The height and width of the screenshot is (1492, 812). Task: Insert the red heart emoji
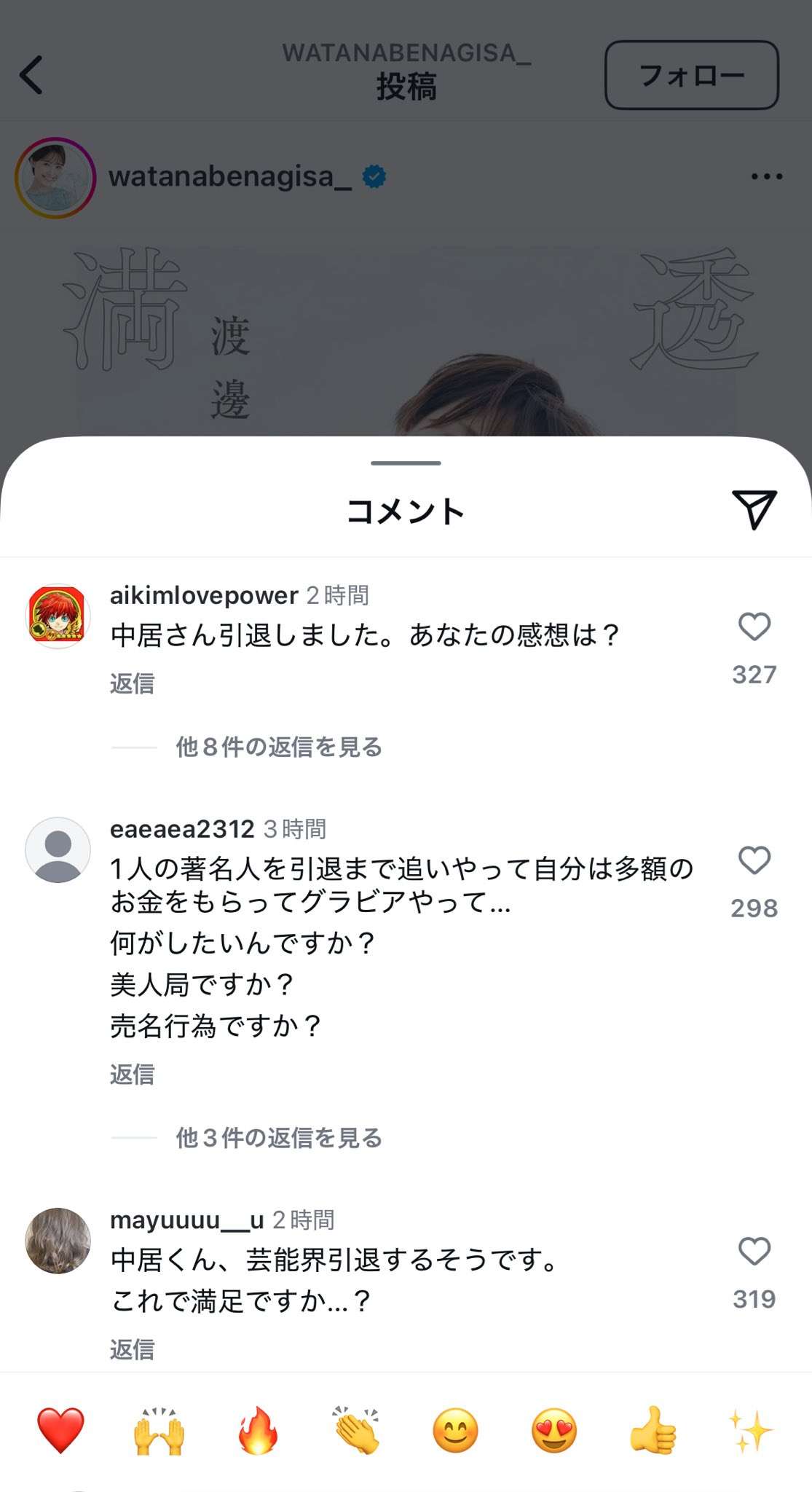coord(60,1430)
